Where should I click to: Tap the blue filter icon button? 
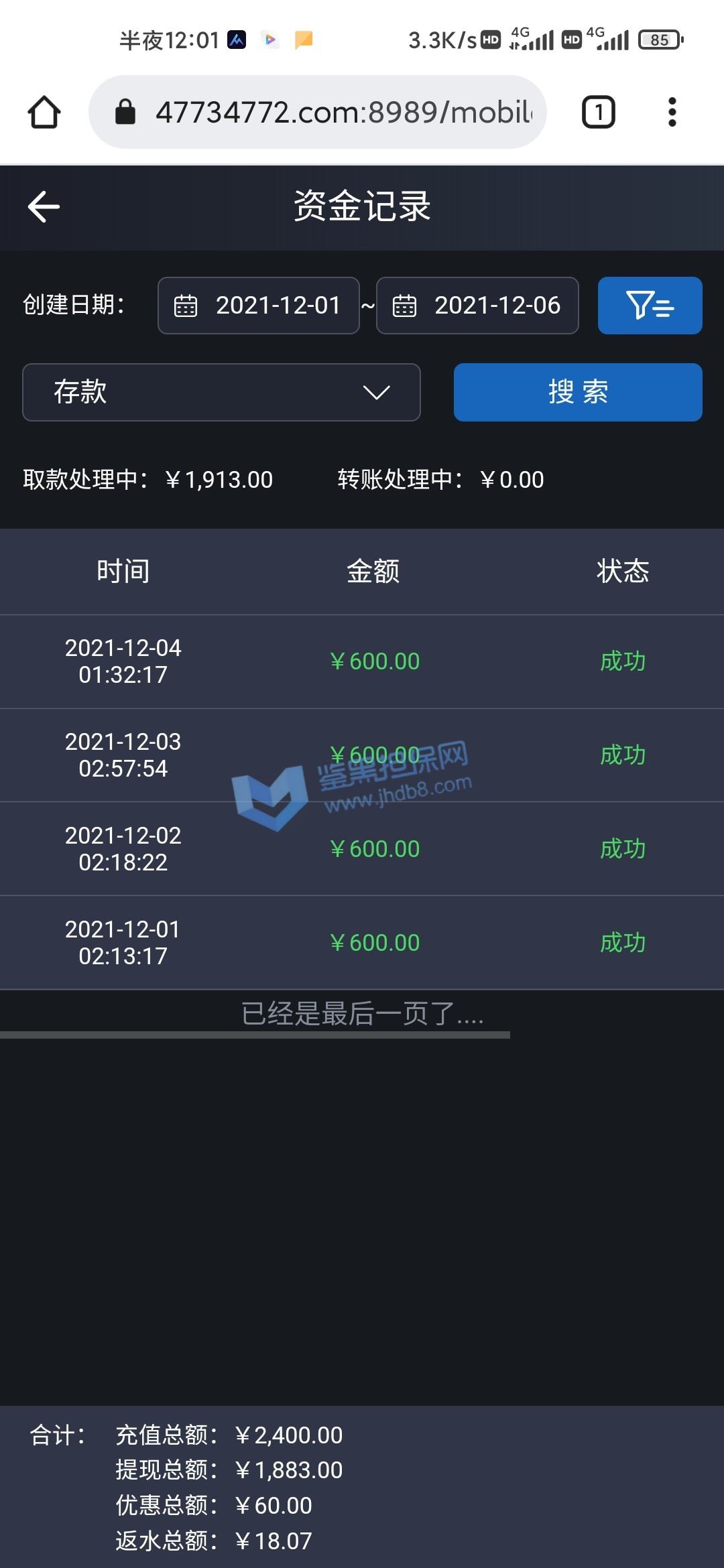tap(650, 306)
